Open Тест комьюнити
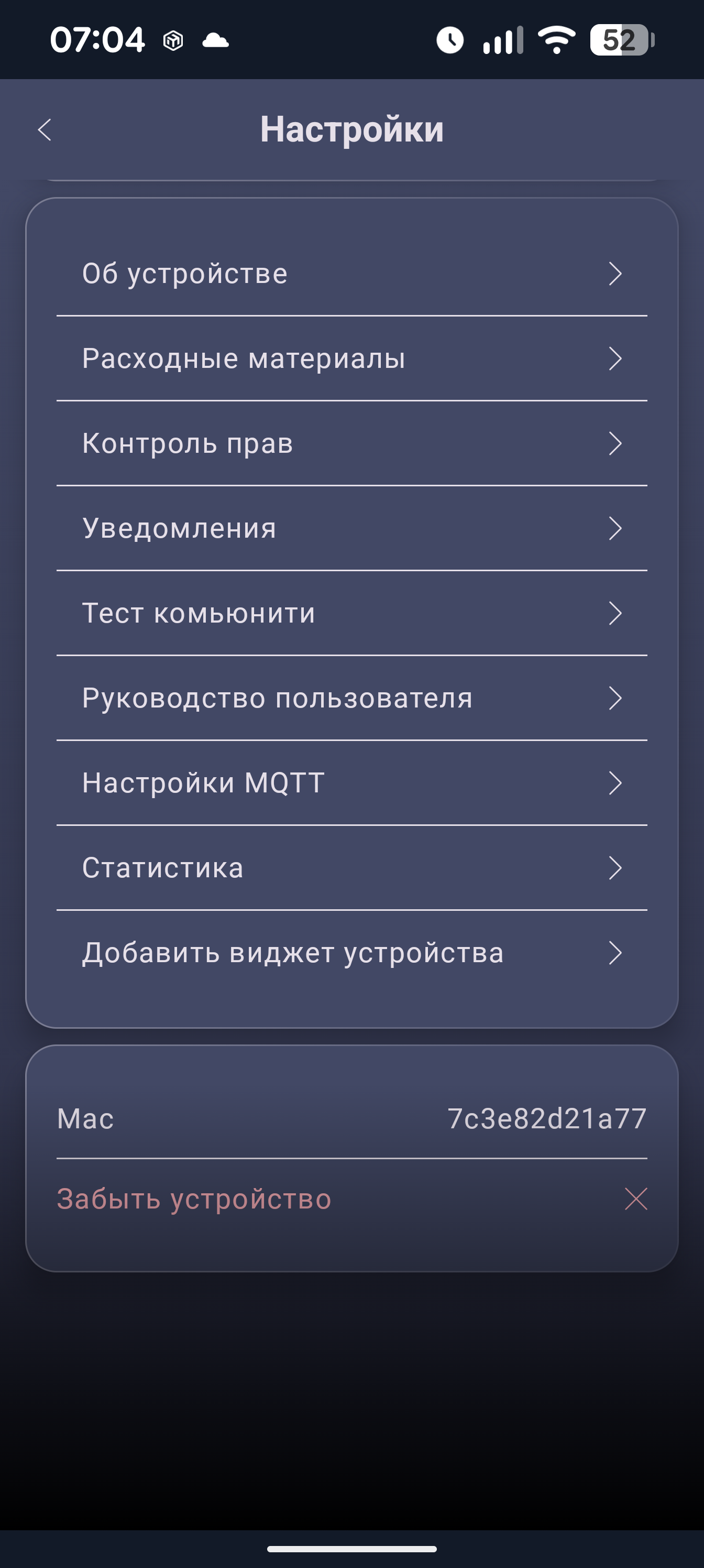Image resolution: width=704 pixels, height=1568 pixels. (x=351, y=614)
